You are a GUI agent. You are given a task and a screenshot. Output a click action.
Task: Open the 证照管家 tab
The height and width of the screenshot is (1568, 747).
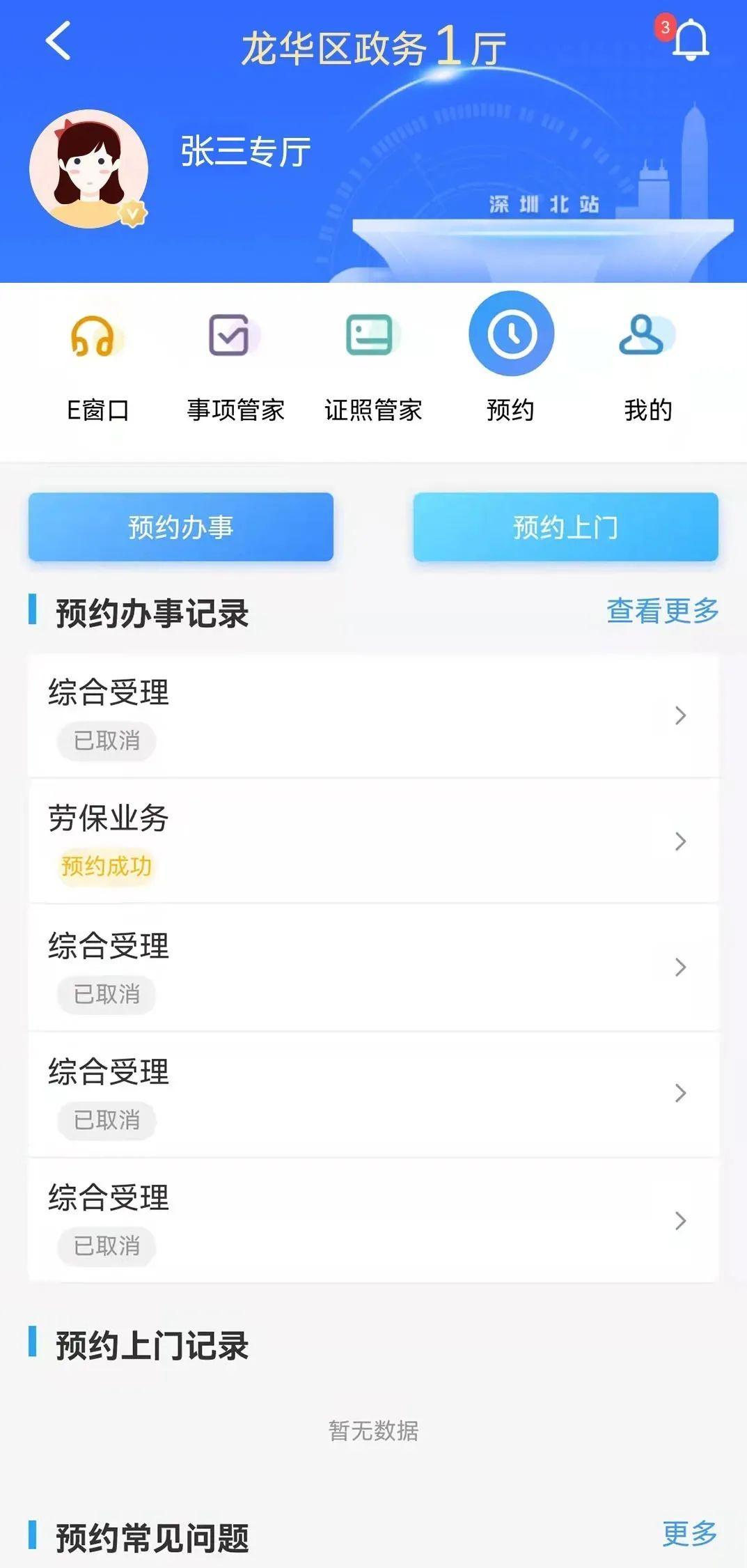point(372,365)
